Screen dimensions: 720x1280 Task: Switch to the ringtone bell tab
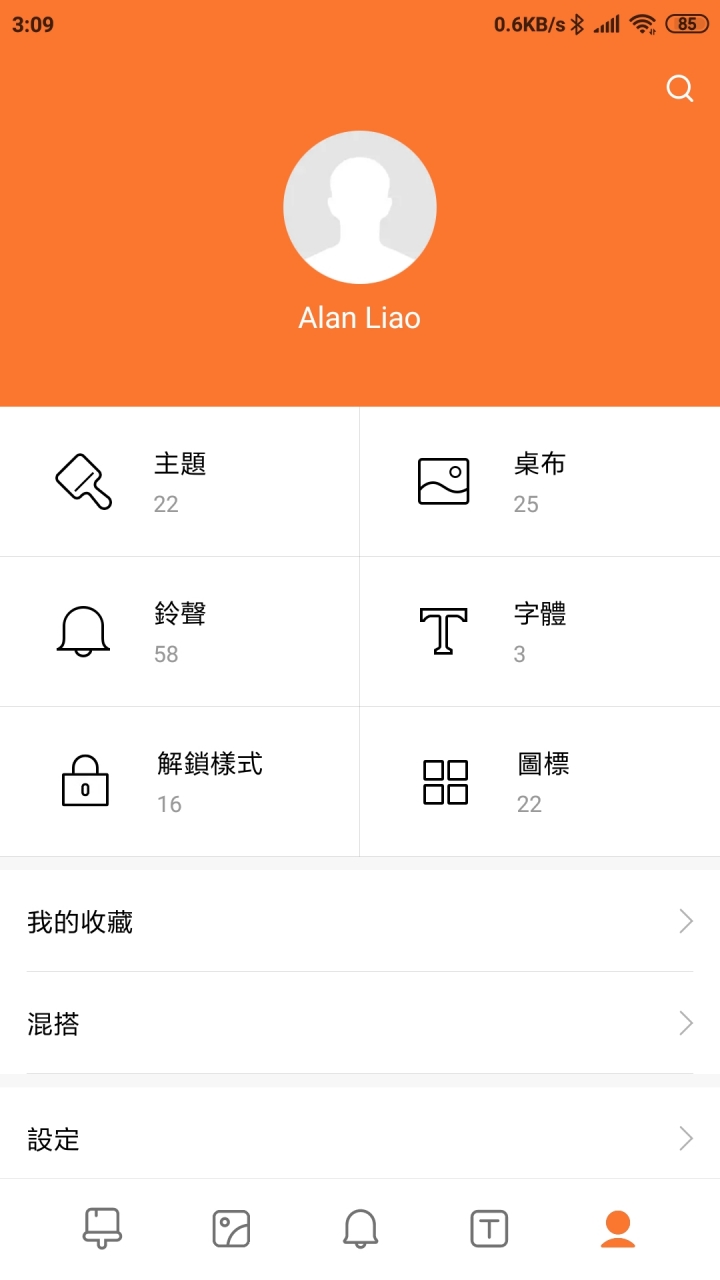[360, 1228]
